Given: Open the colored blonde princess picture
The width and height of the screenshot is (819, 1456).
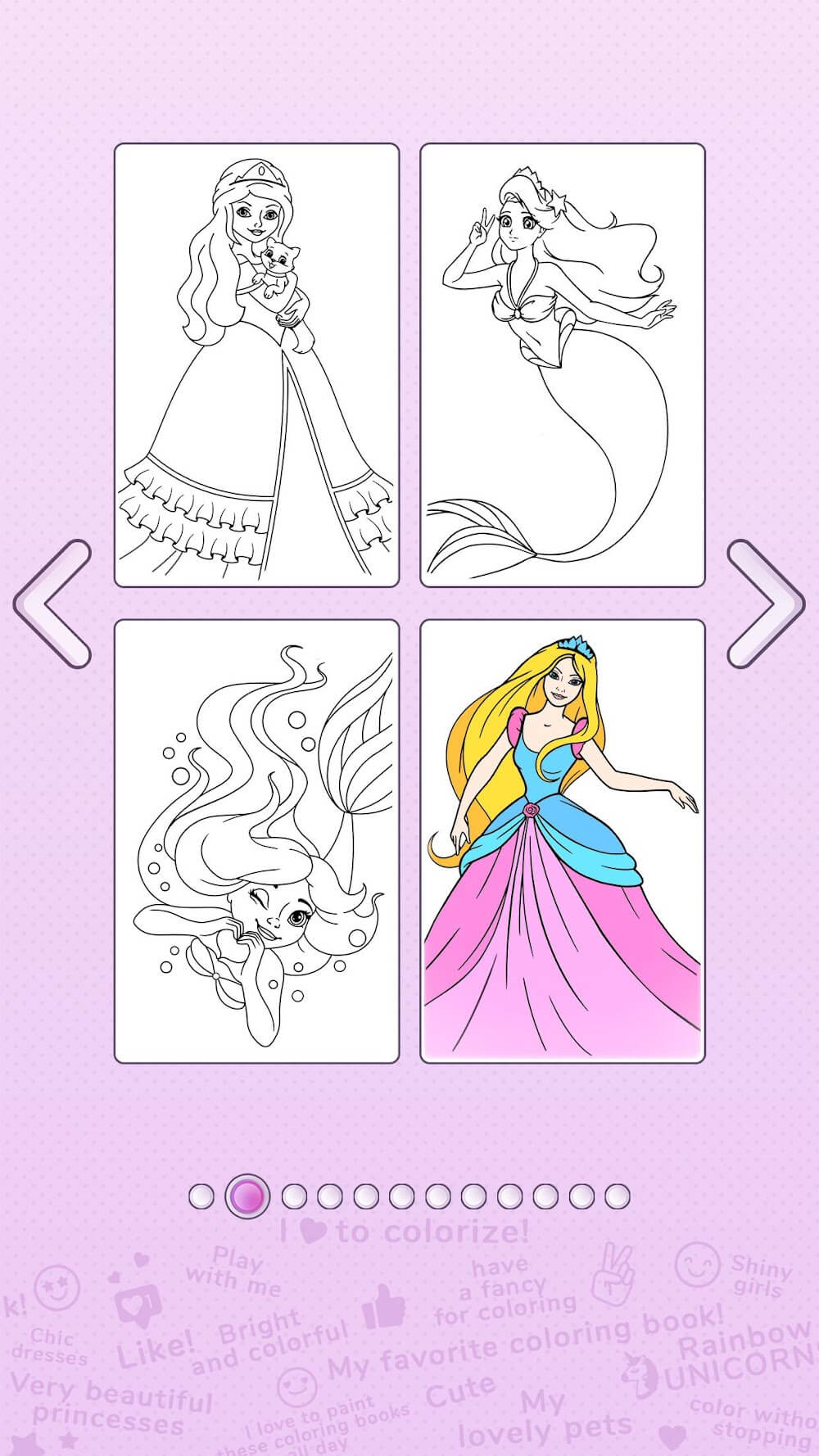Looking at the screenshot, I should tap(563, 841).
